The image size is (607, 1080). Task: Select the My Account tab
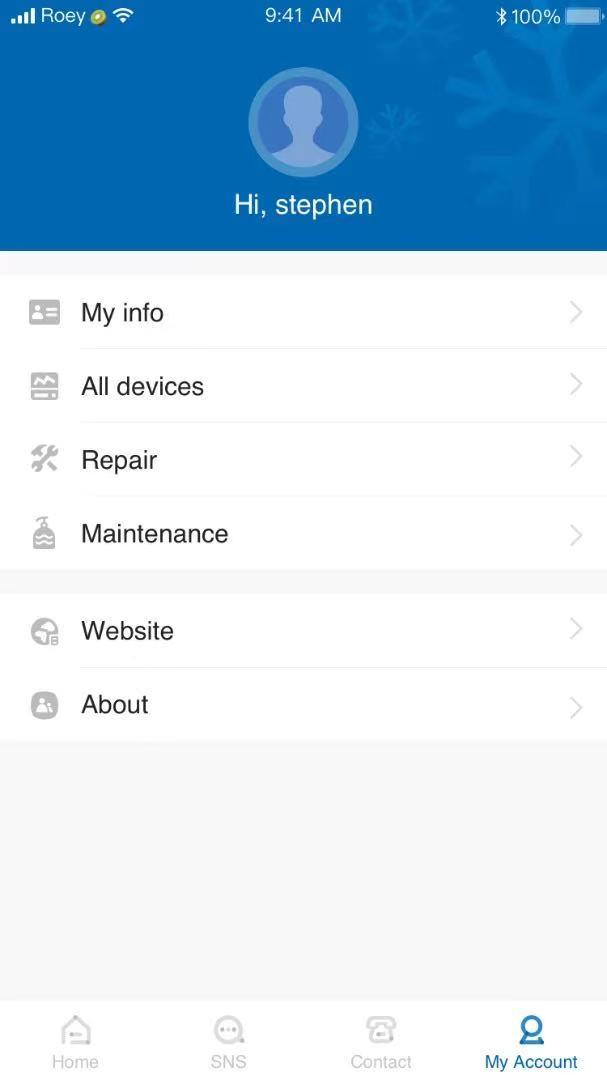[531, 1042]
